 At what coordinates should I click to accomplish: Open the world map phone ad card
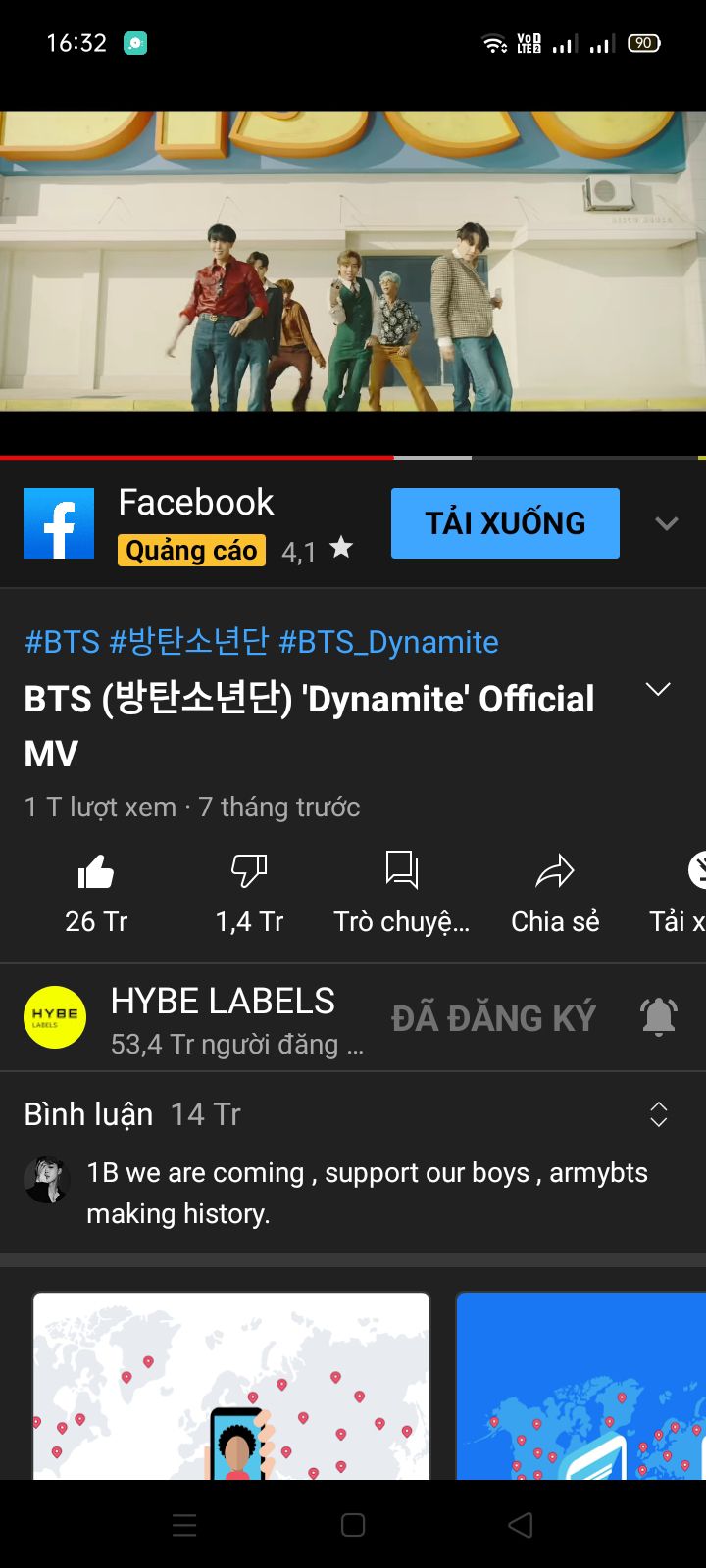(231, 1386)
